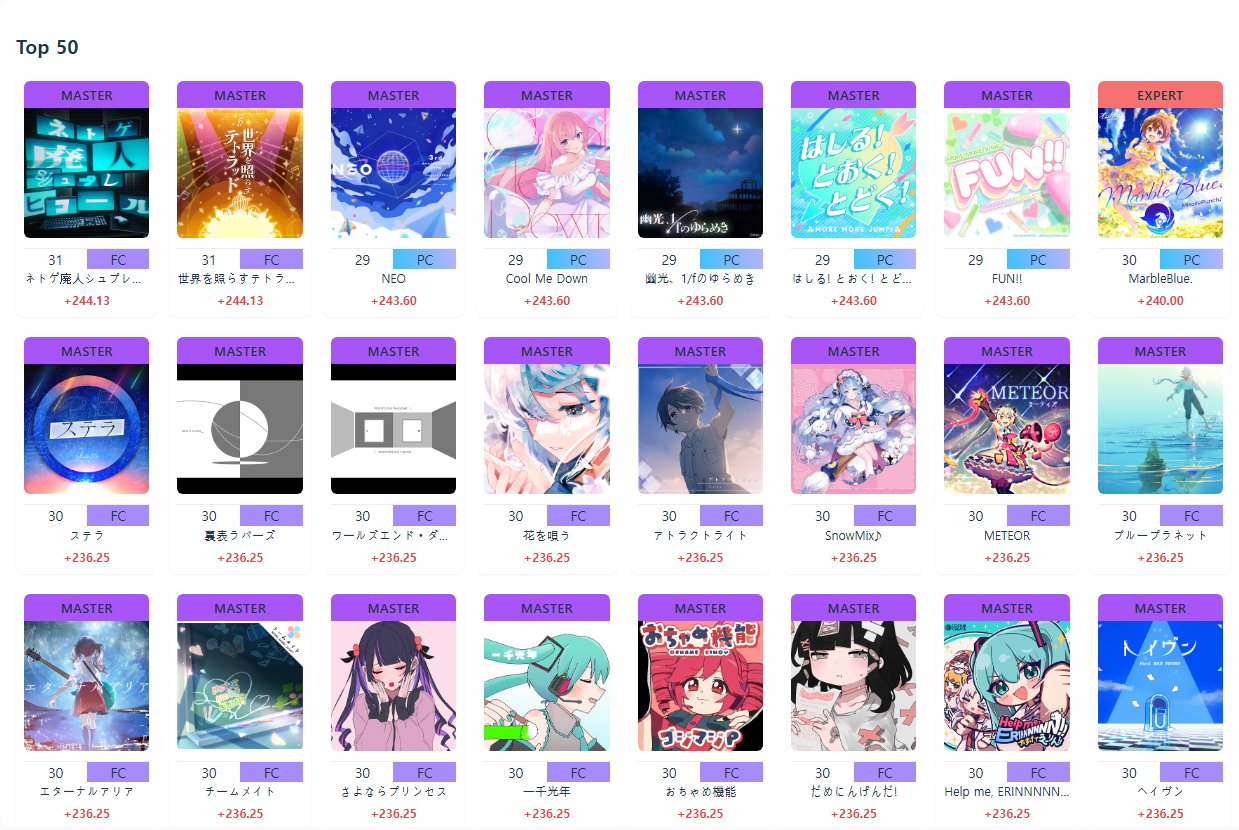Open the ブループラネット card
The width and height of the screenshot is (1239, 830).
pos(1160,429)
